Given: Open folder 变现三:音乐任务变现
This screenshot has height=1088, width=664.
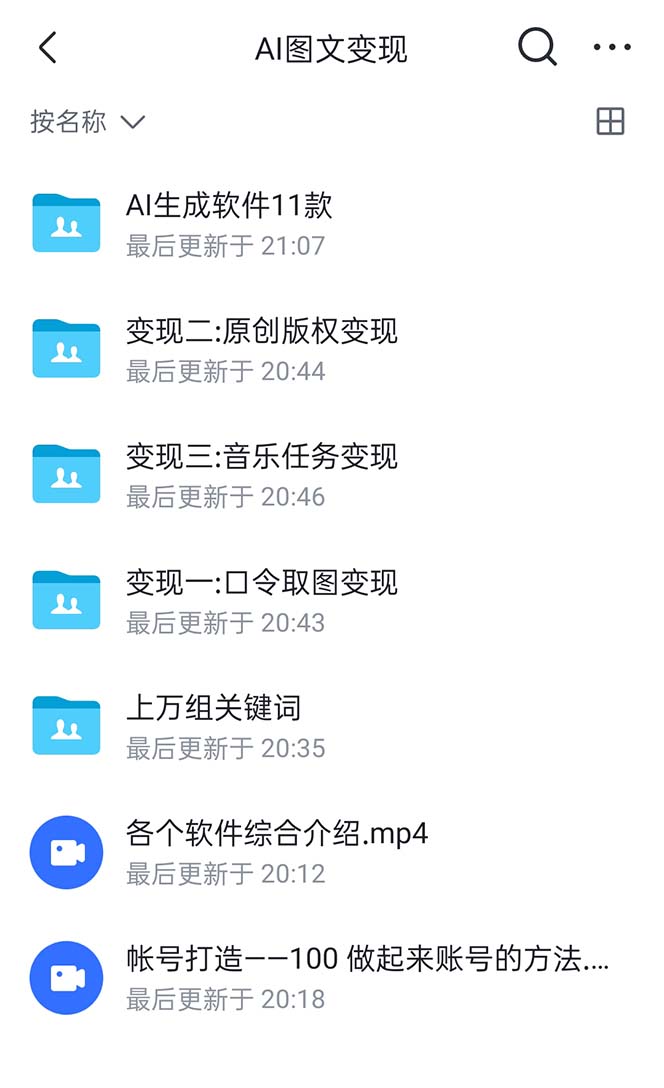Looking at the screenshot, I should pyautogui.click(x=262, y=474).
